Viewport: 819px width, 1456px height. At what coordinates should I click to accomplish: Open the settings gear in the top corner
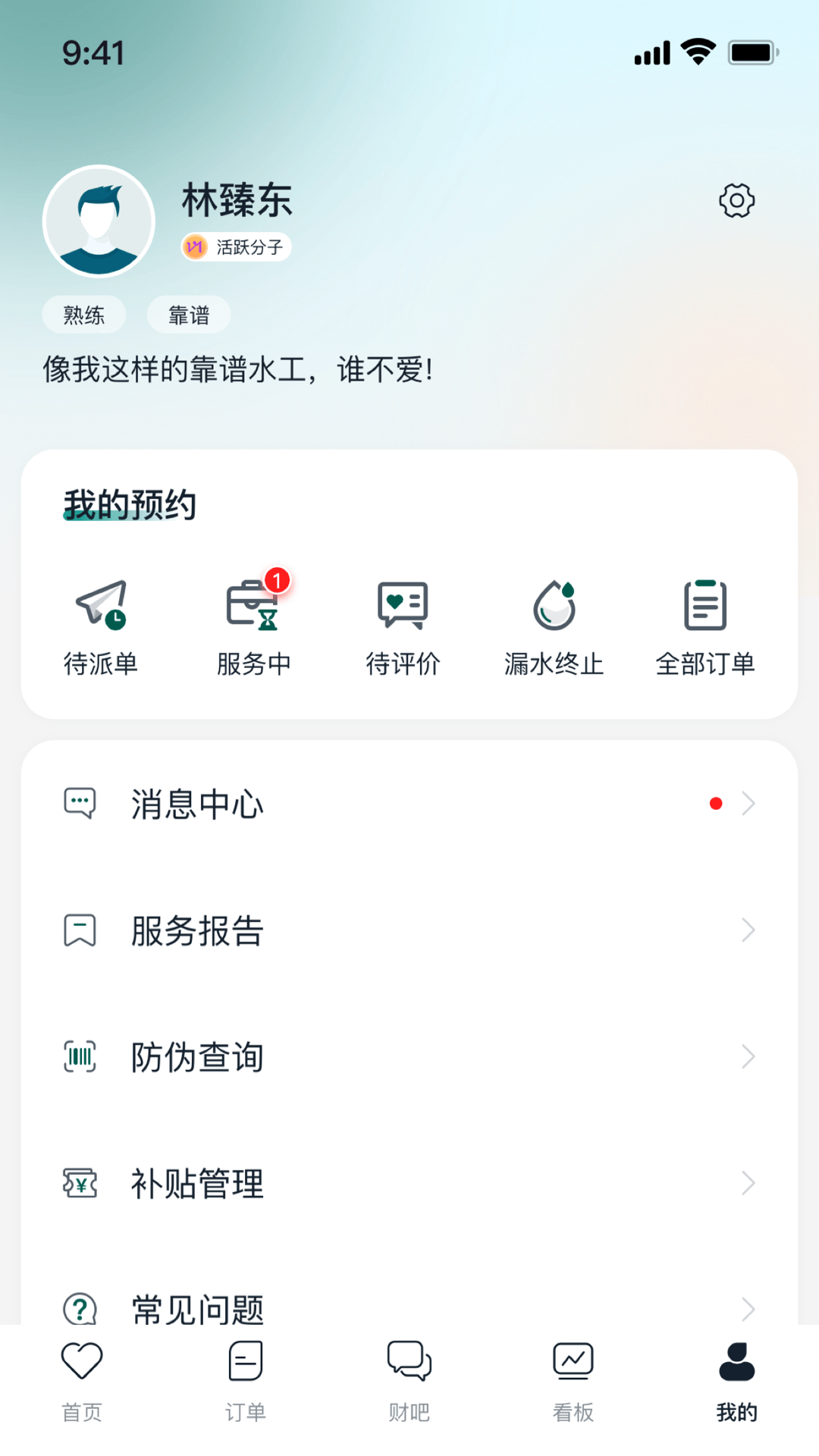[736, 200]
